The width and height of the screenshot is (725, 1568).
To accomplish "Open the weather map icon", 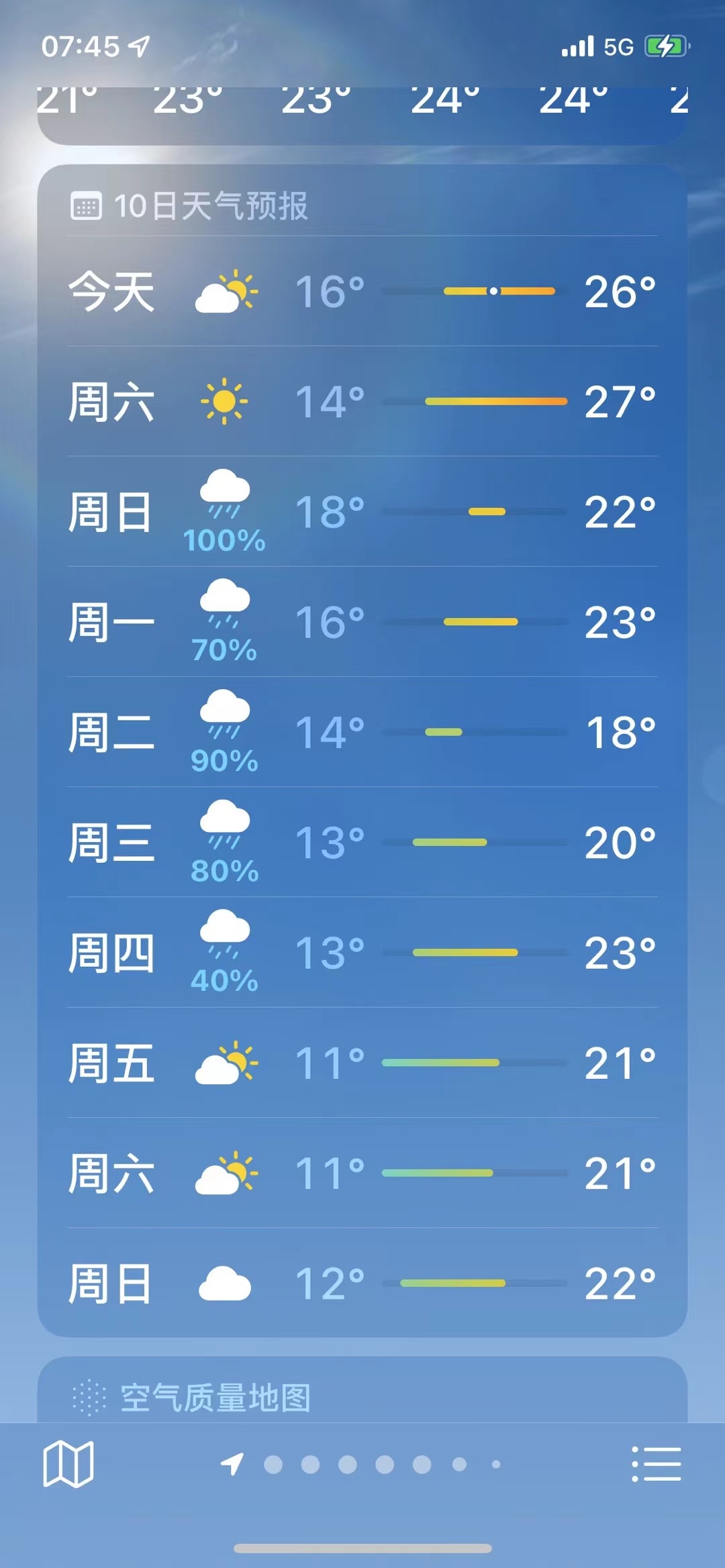I will pyautogui.click(x=68, y=1464).
